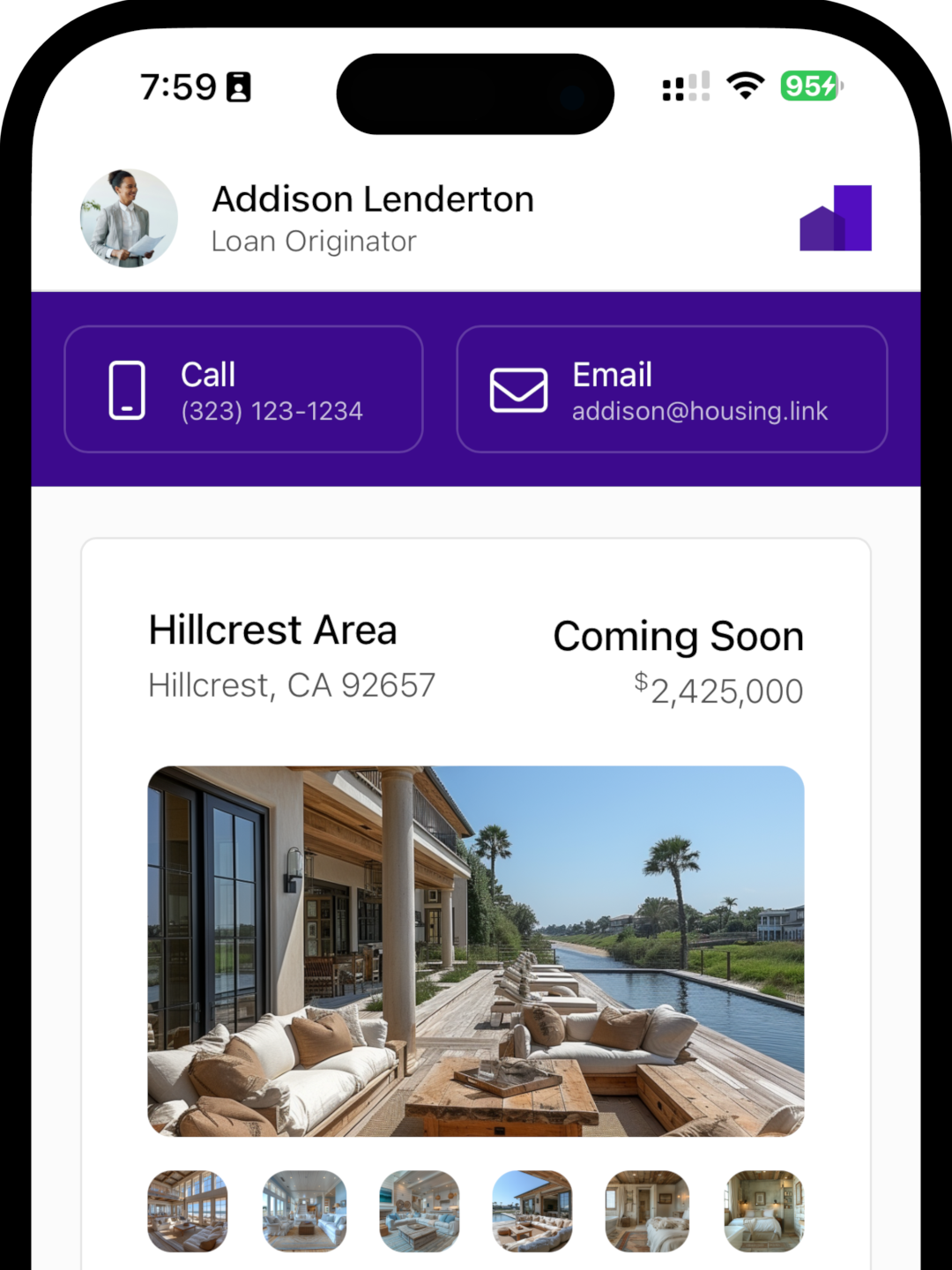Select the thumbnail of the white living room
952x1270 pixels.
tap(304, 1211)
